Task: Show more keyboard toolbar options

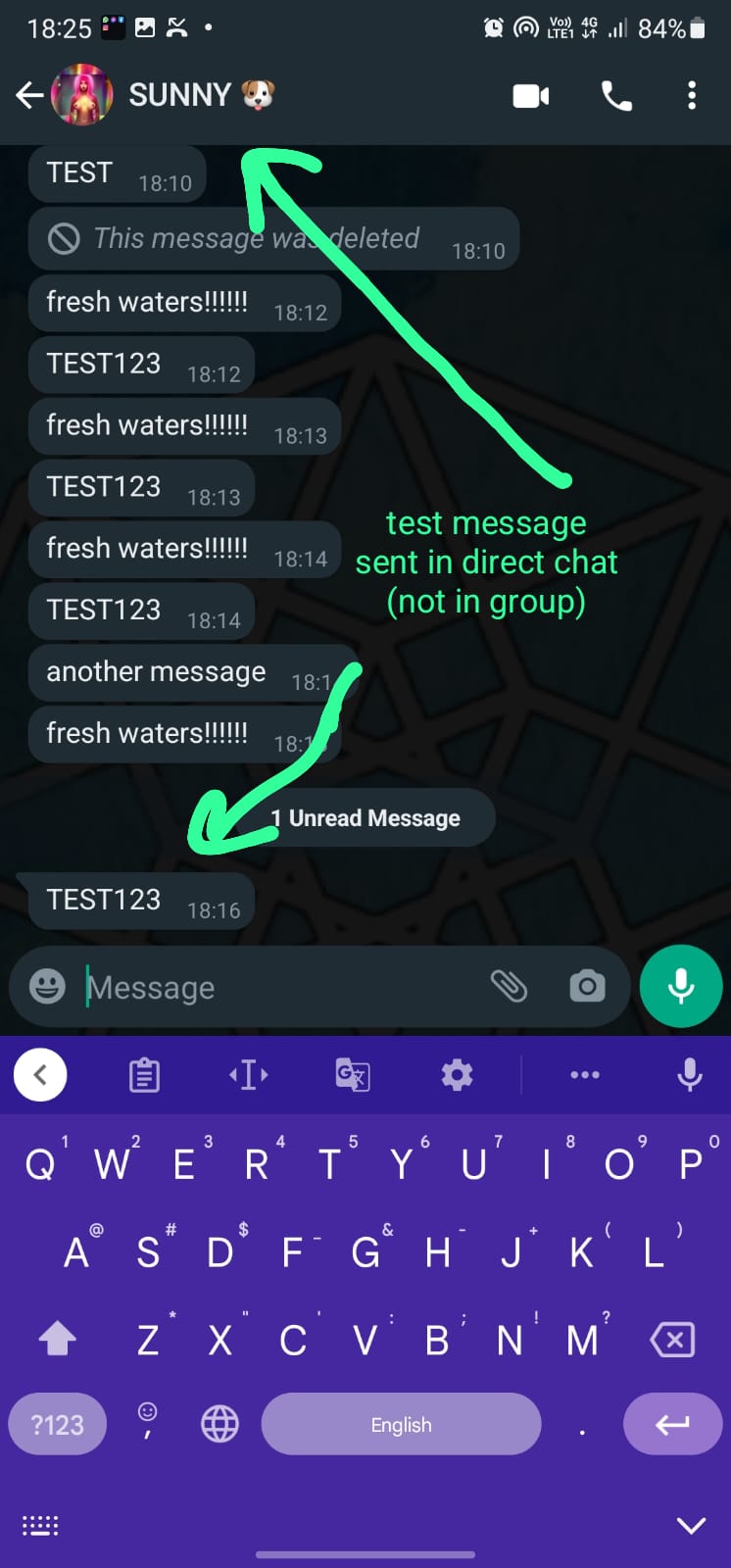Action: [x=585, y=1075]
